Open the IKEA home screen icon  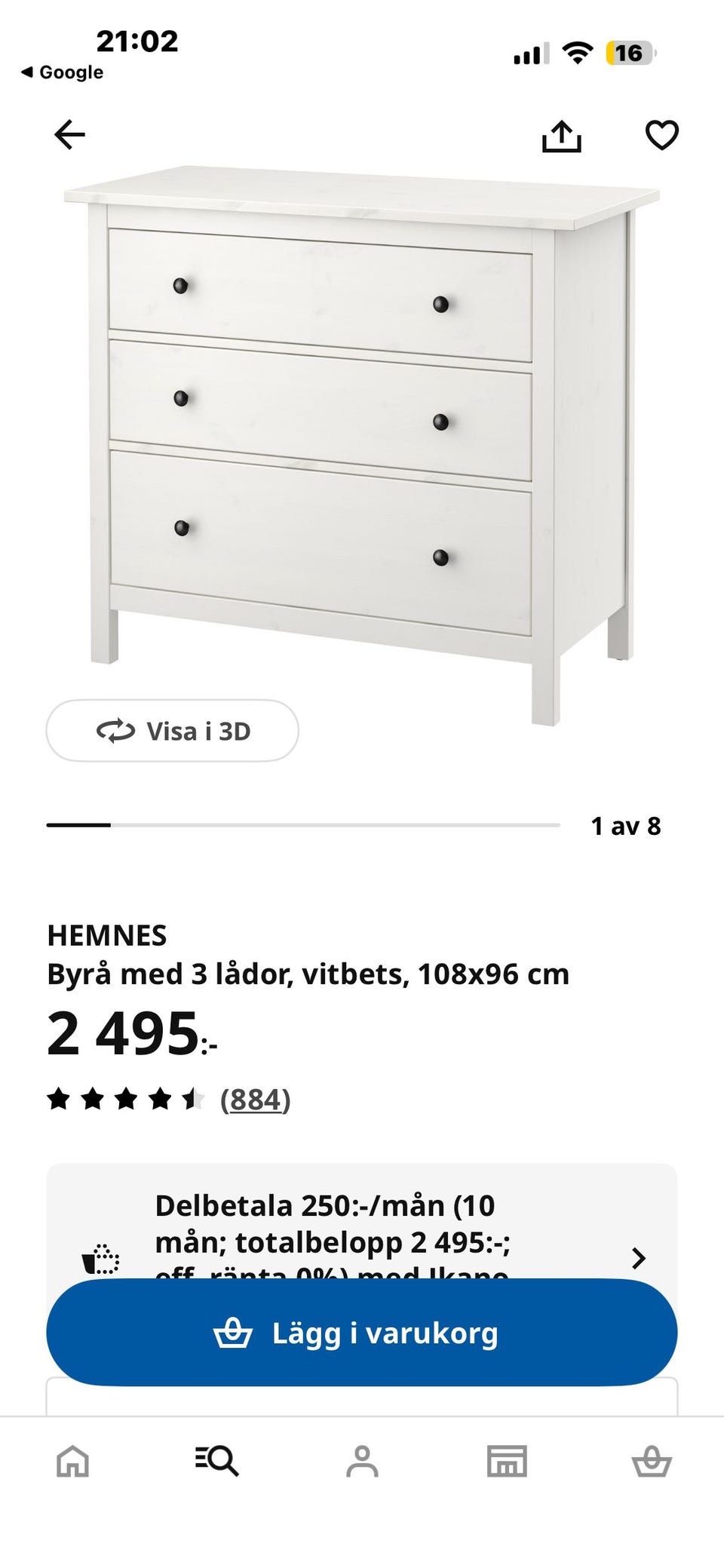pyautogui.click(x=72, y=1462)
